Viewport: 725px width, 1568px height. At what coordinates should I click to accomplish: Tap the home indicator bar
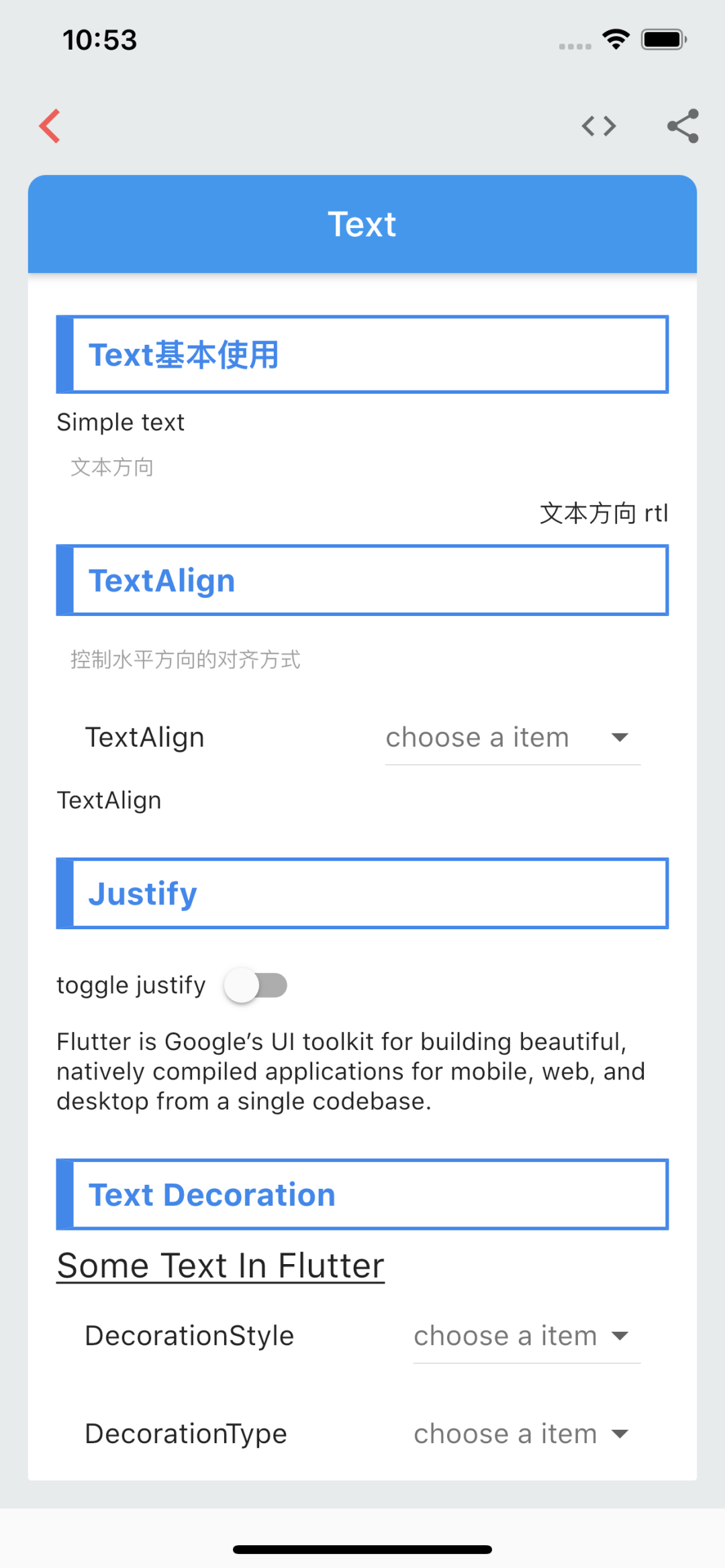[362, 1547]
